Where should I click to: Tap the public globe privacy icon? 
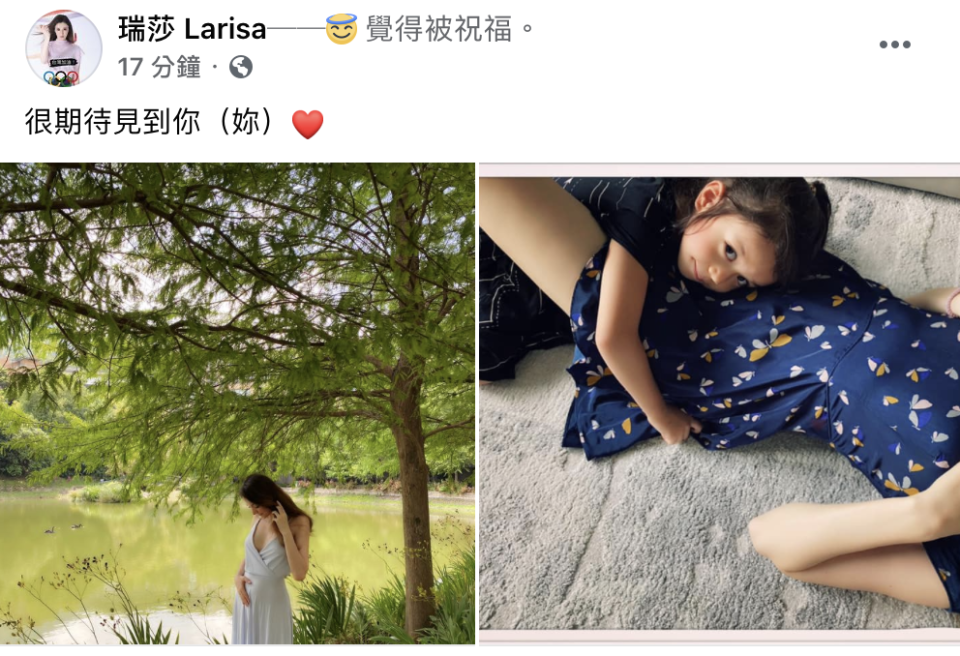tap(240, 67)
